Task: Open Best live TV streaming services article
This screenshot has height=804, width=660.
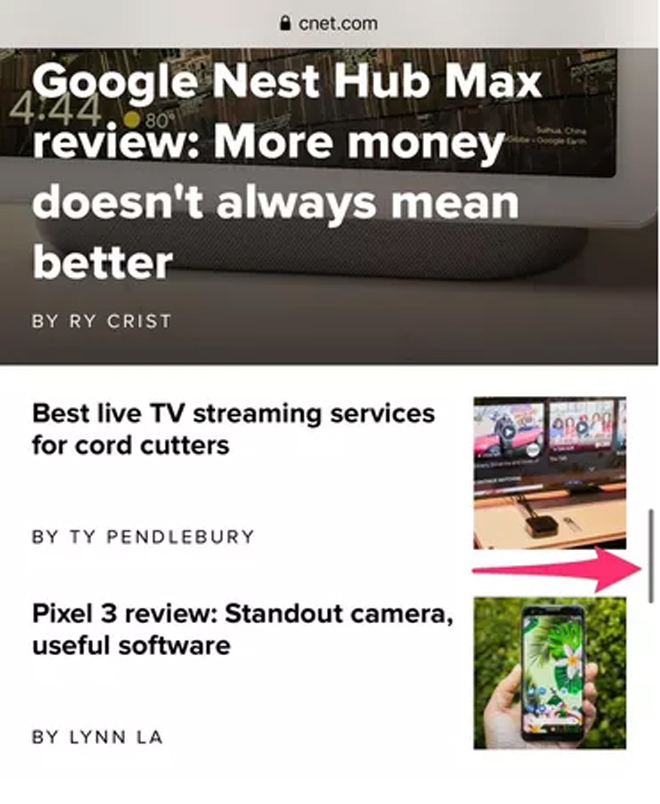Action: pos(233,428)
